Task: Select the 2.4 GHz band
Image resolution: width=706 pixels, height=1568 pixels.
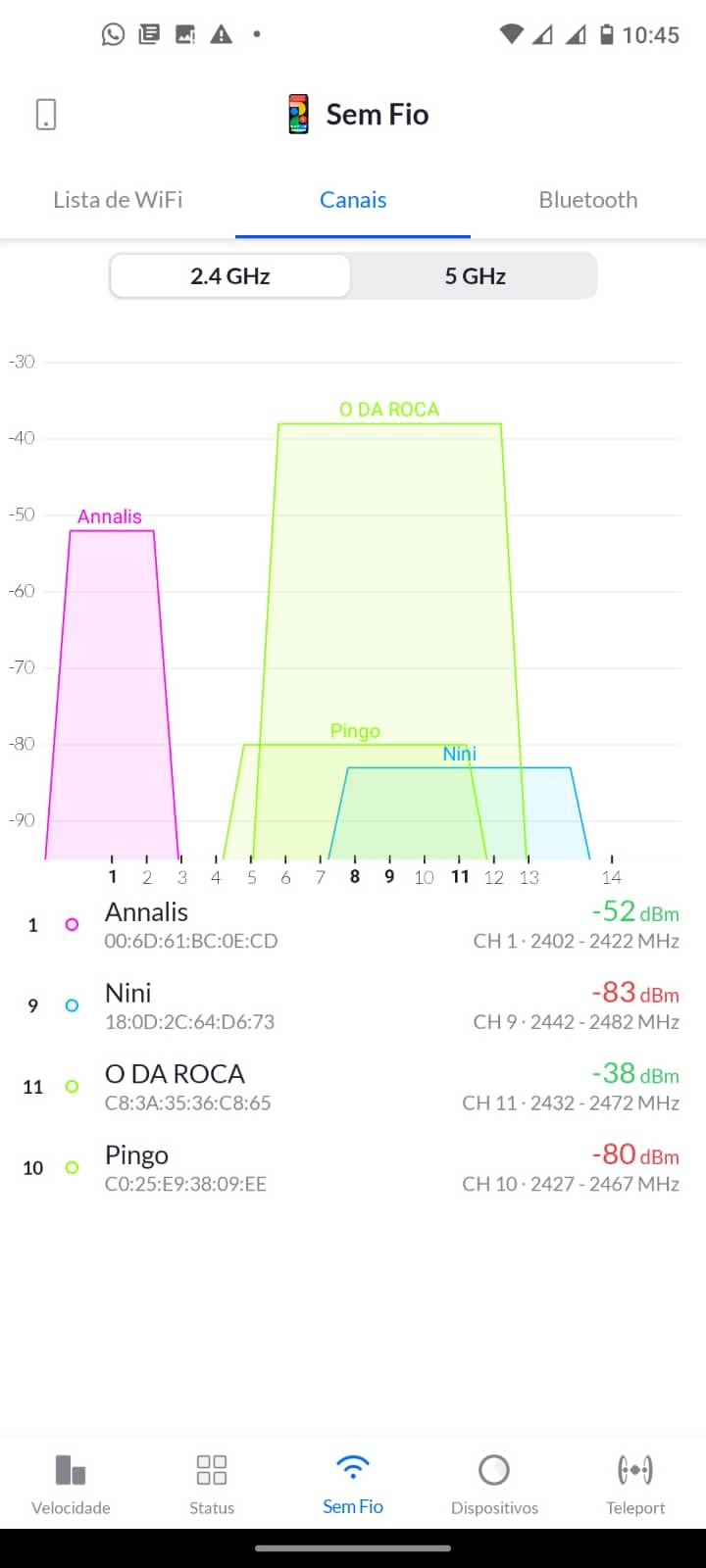Action: (230, 276)
